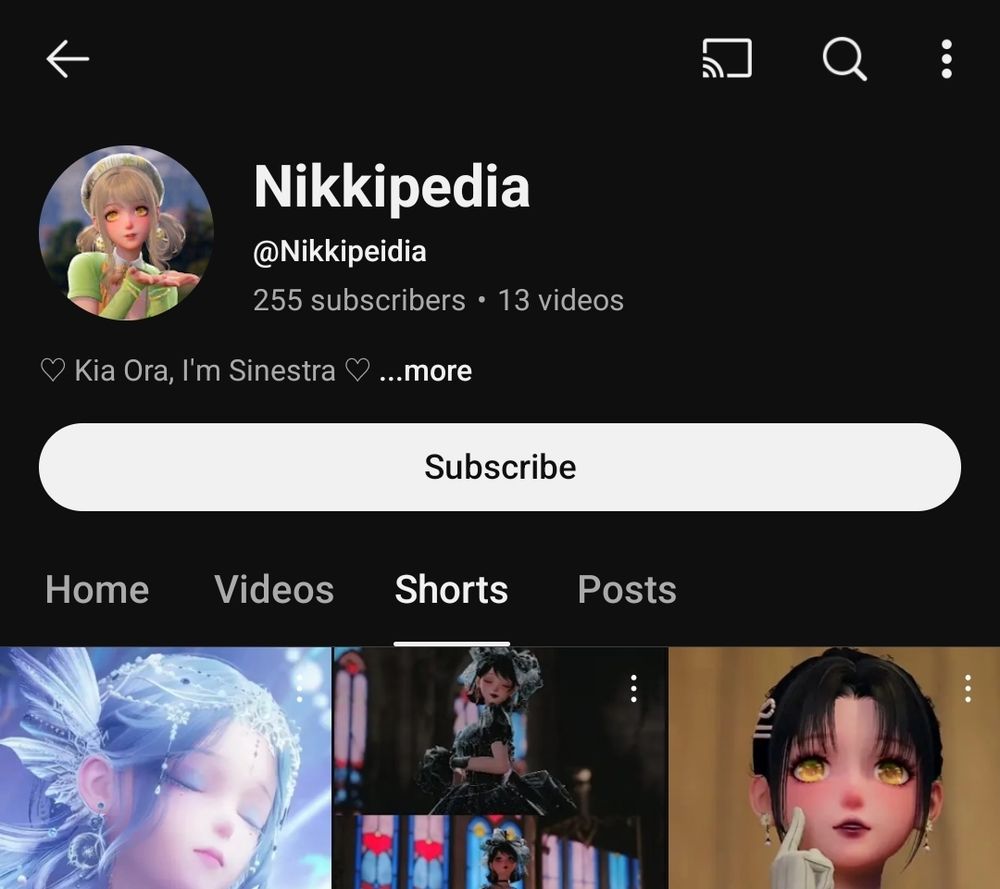Search within the Nikkipedia channel
This screenshot has width=1000, height=889.
(844, 60)
